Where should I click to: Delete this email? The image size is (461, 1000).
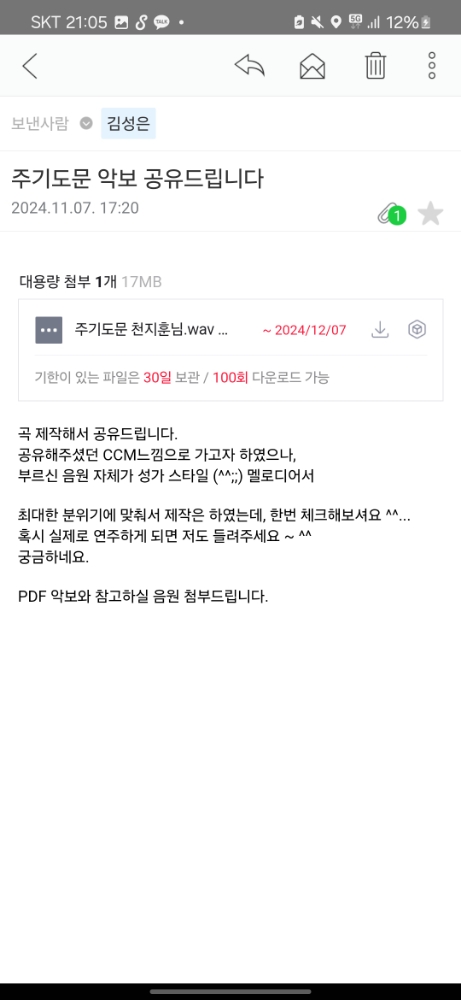[376, 66]
